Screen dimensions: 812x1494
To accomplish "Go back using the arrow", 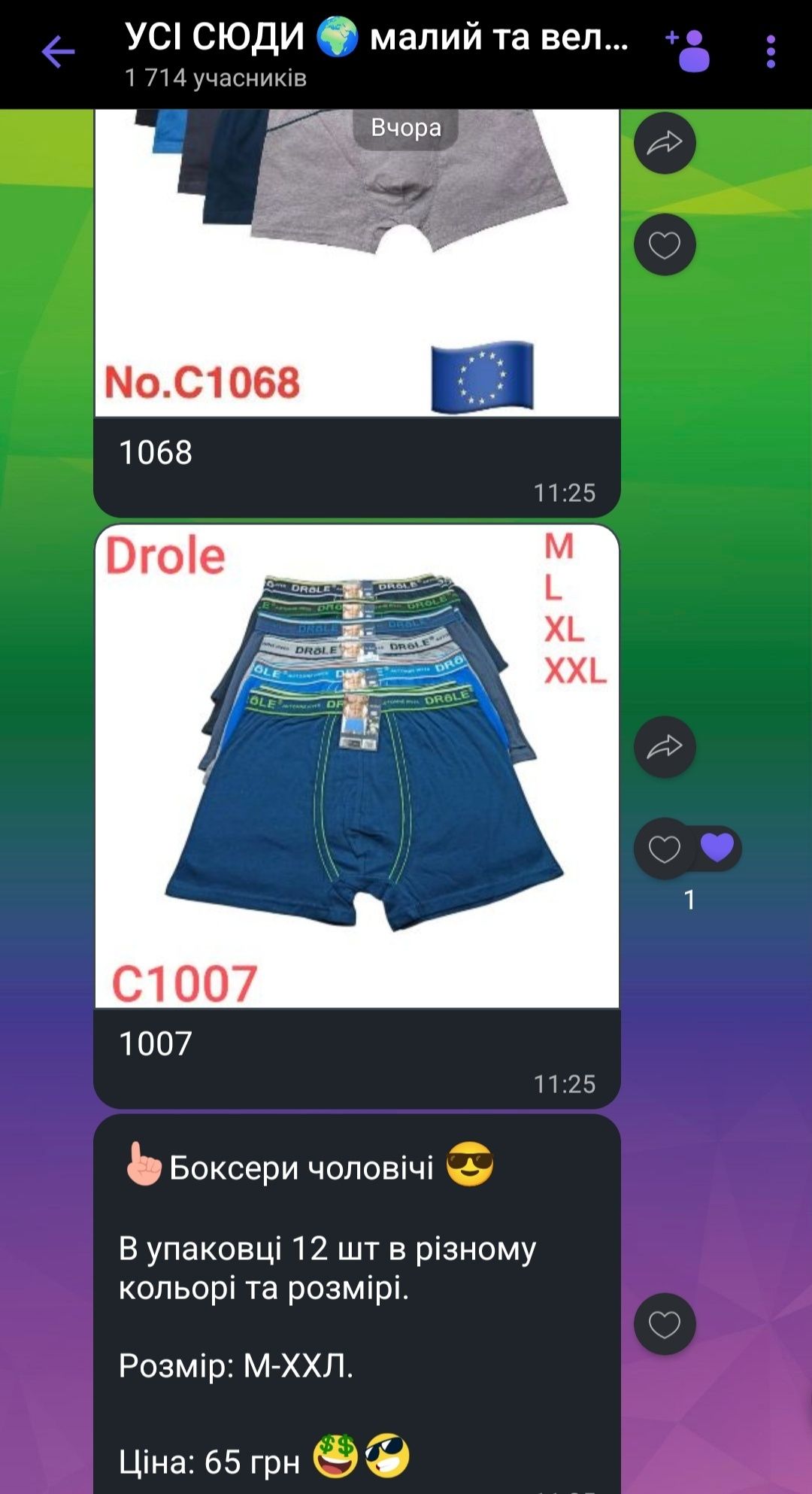I will point(58,53).
